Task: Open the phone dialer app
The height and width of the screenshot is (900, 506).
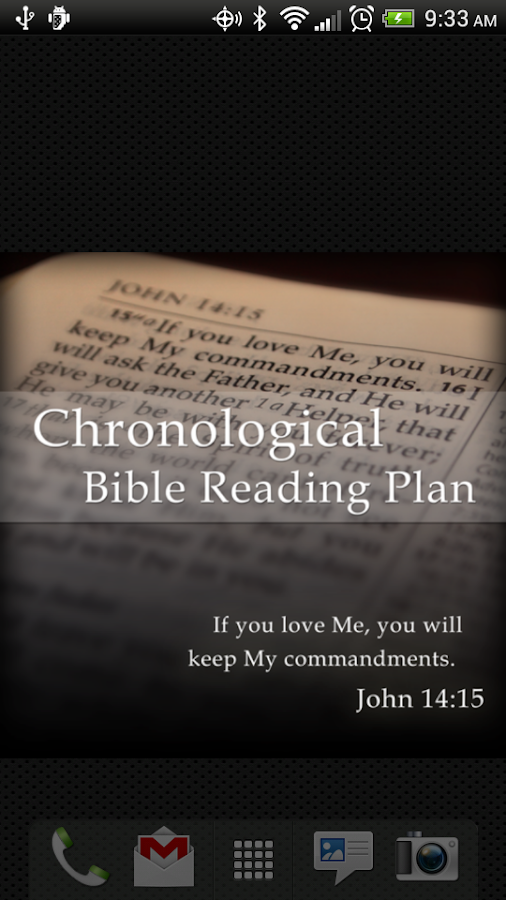Action: (x=80, y=857)
